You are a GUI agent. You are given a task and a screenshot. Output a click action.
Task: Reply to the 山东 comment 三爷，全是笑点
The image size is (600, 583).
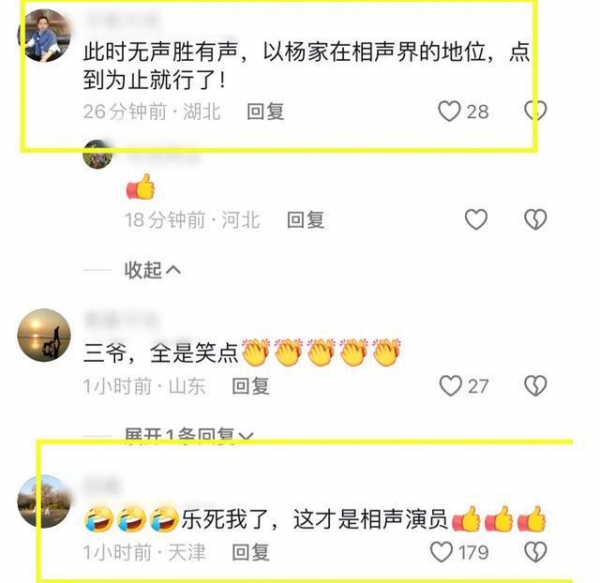pyautogui.click(x=251, y=385)
